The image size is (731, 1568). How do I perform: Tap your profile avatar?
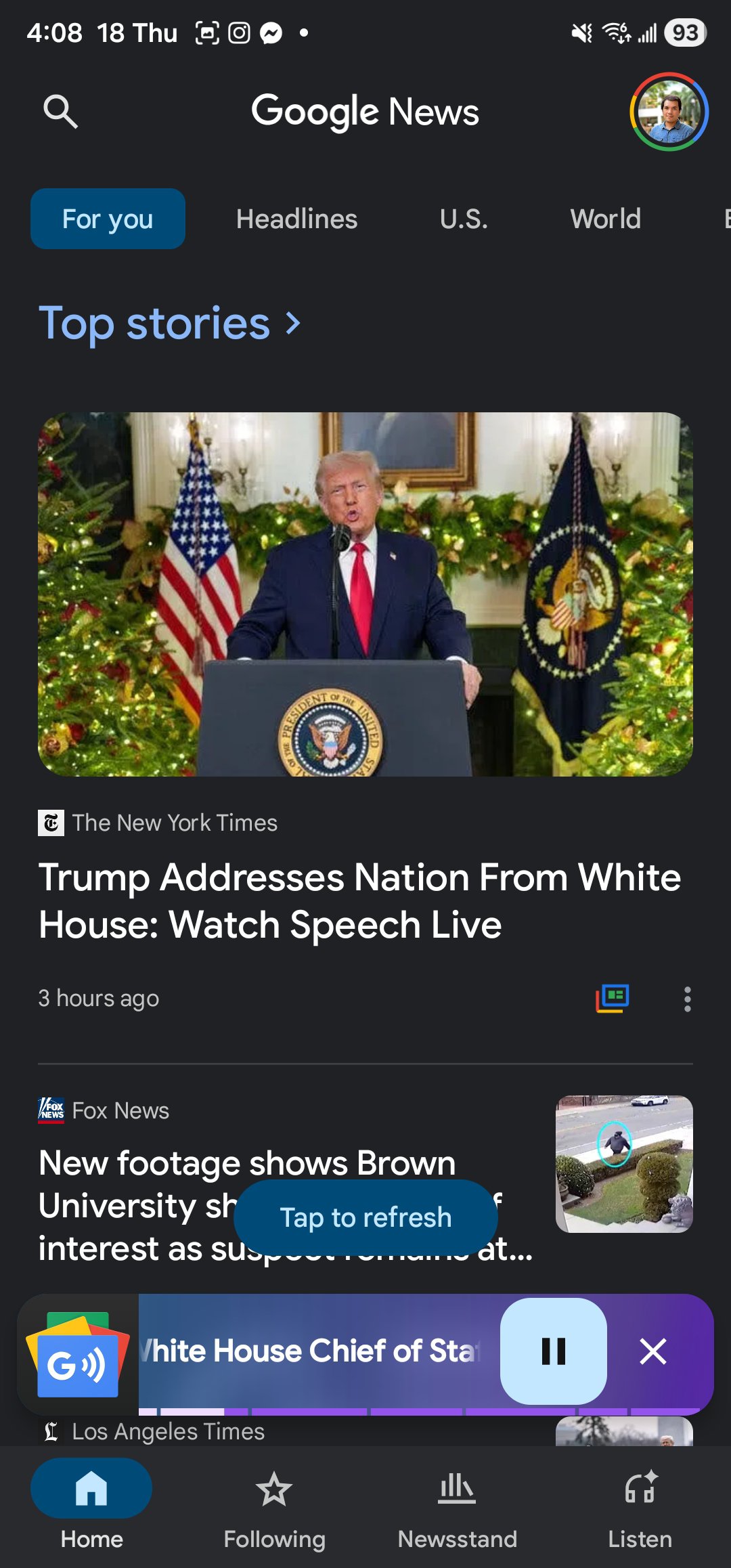pyautogui.click(x=669, y=112)
